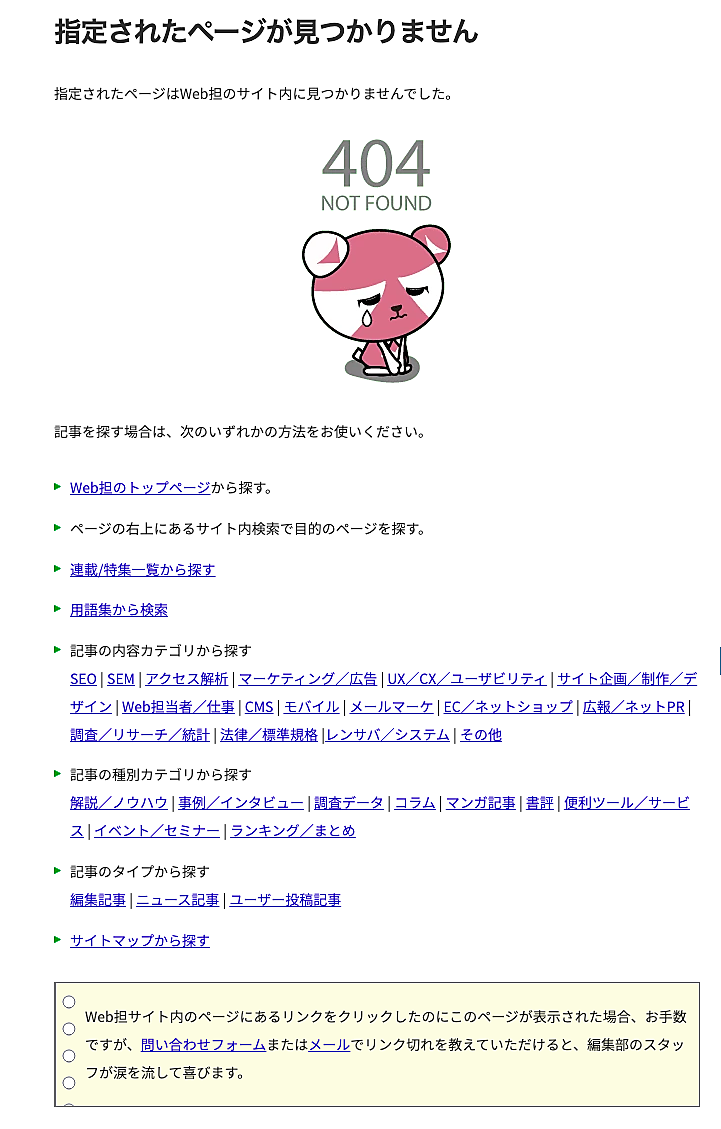
Task: View 編集記事 articles
Action: coord(98,900)
